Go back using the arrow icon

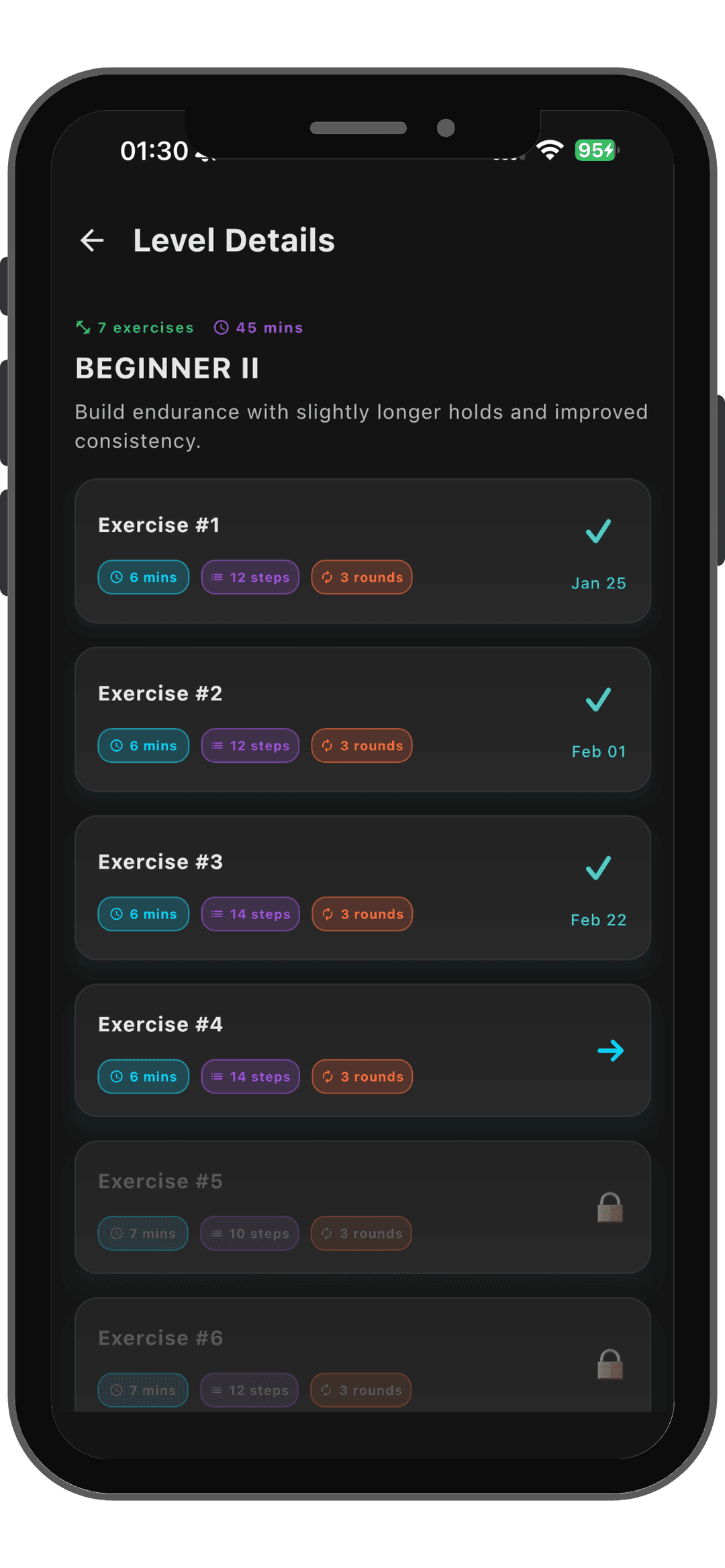tap(92, 240)
